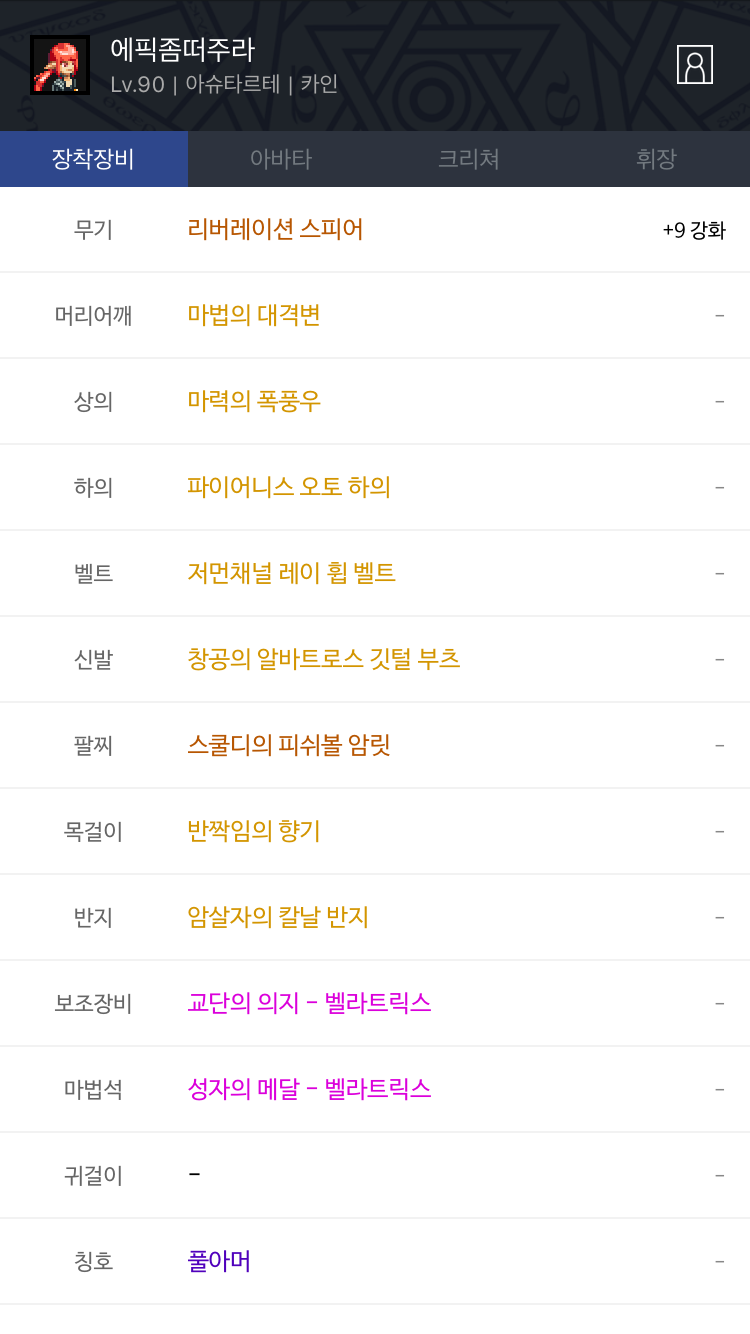The width and height of the screenshot is (750, 1334).
Task: View 스쿨디의 피쉬볼 암릿 bracelet
Action: [288, 745]
